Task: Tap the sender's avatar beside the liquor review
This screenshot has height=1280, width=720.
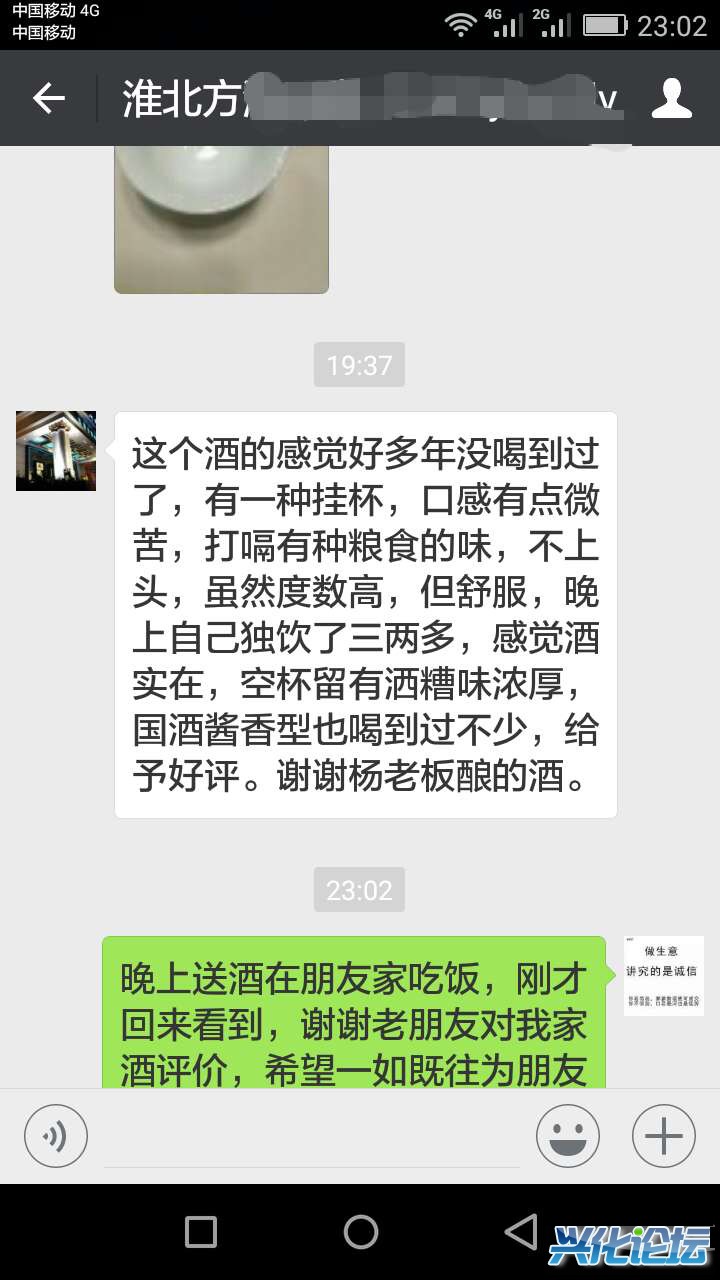Action: click(56, 451)
